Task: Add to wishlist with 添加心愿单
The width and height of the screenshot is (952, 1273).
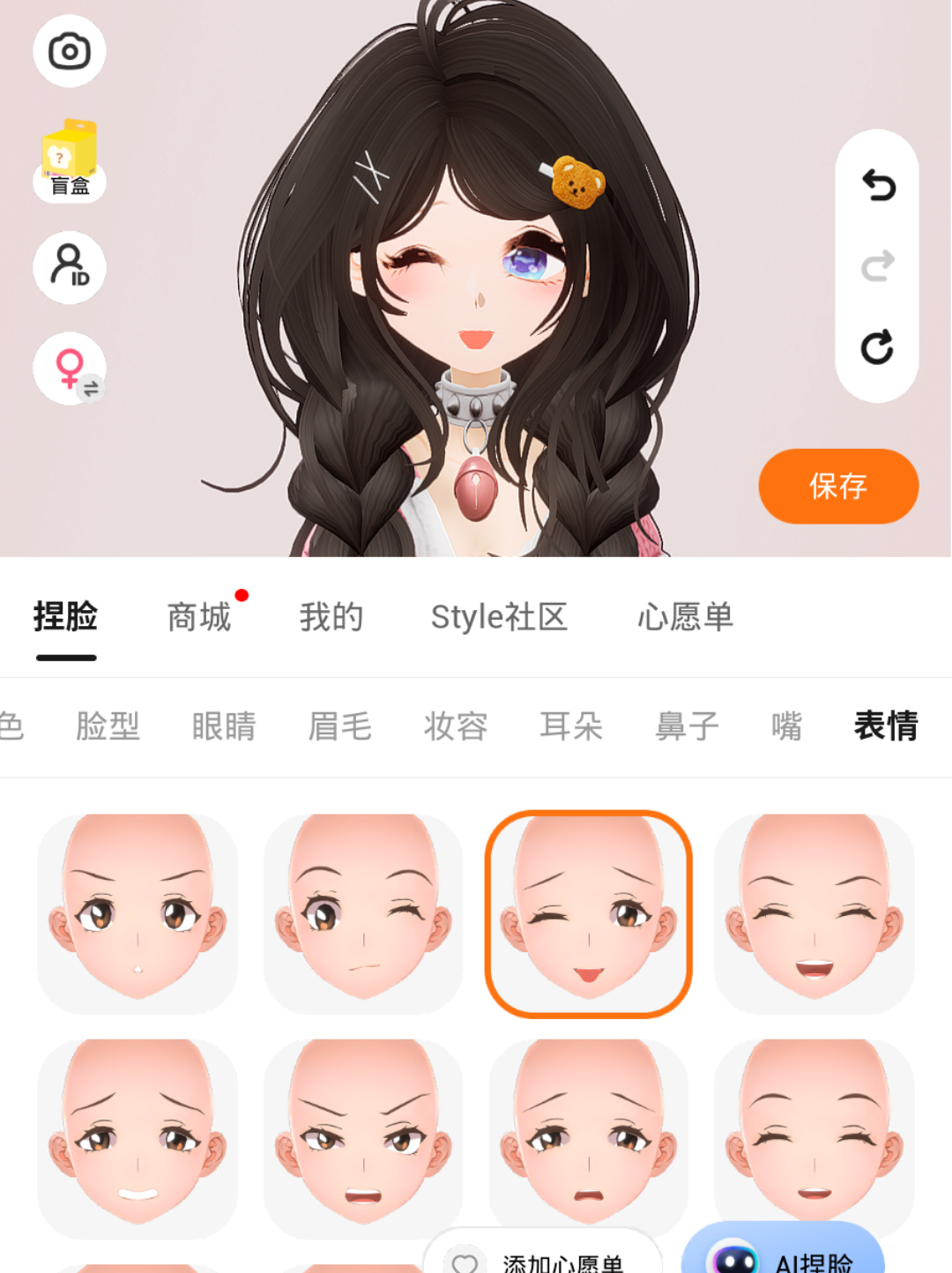Action: [543, 1257]
